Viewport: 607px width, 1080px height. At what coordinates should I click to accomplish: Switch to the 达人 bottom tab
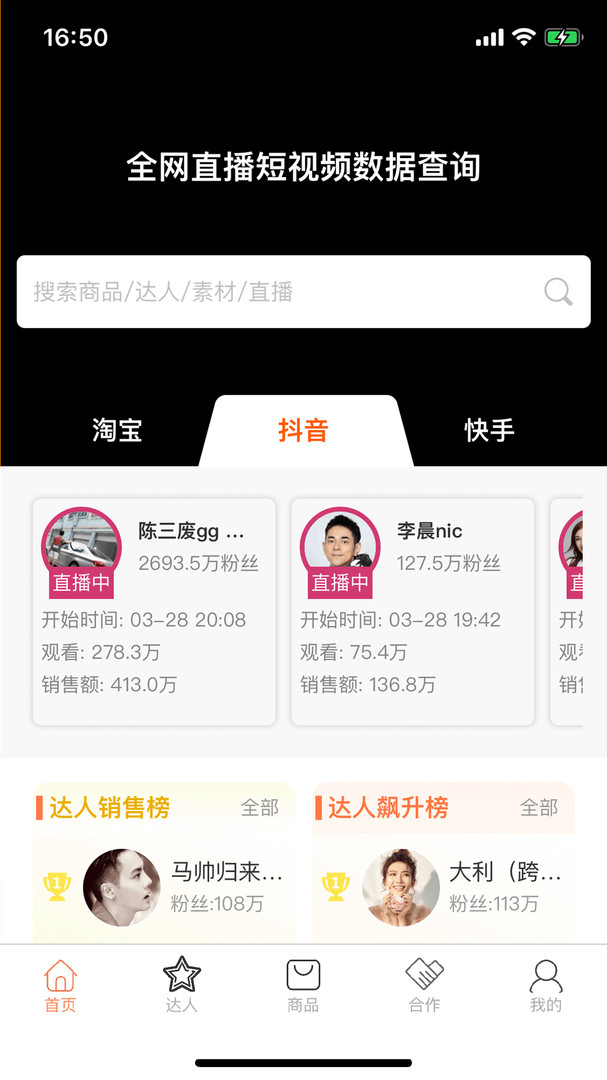tap(182, 986)
